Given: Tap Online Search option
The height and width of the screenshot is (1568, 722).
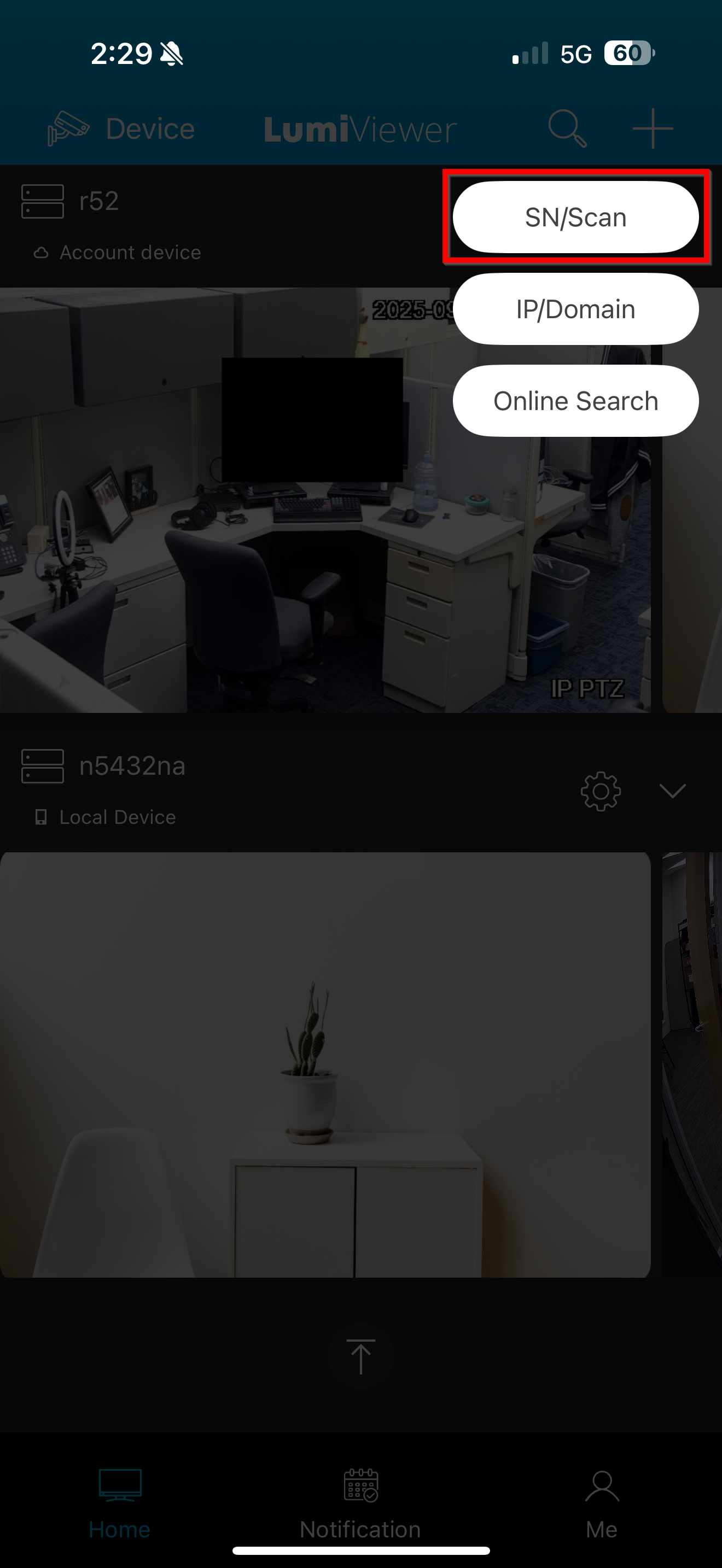Looking at the screenshot, I should point(575,401).
